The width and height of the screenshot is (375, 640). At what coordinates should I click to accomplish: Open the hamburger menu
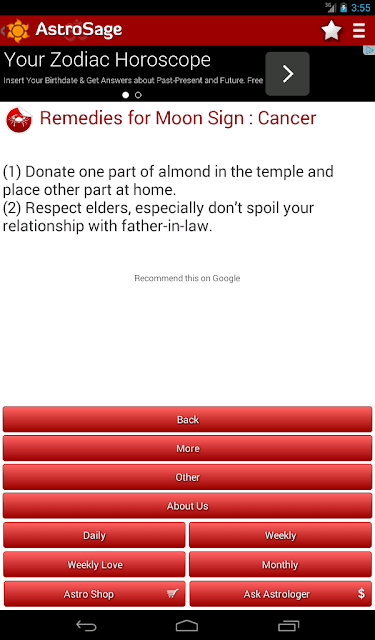[x=359, y=31]
